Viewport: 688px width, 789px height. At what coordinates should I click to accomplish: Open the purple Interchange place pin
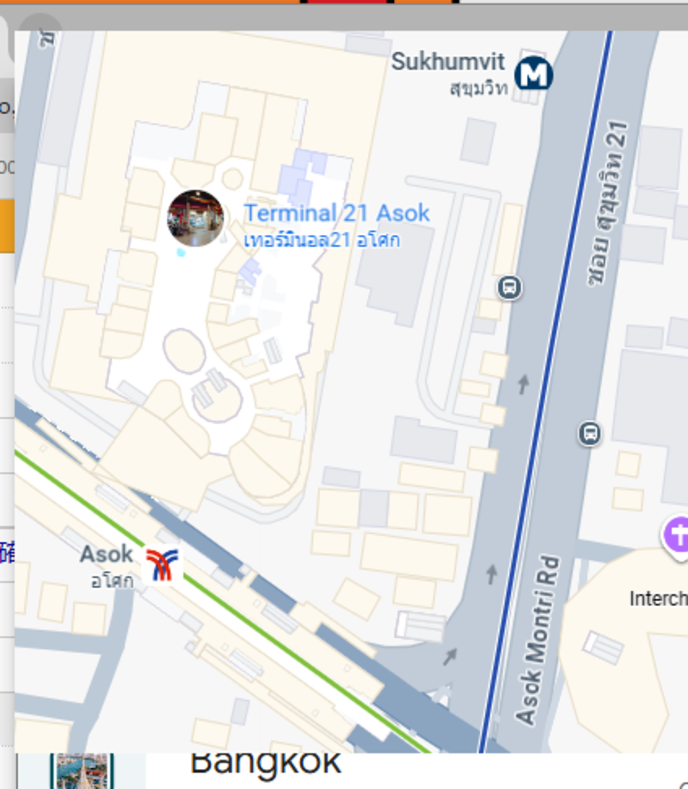[x=677, y=536]
